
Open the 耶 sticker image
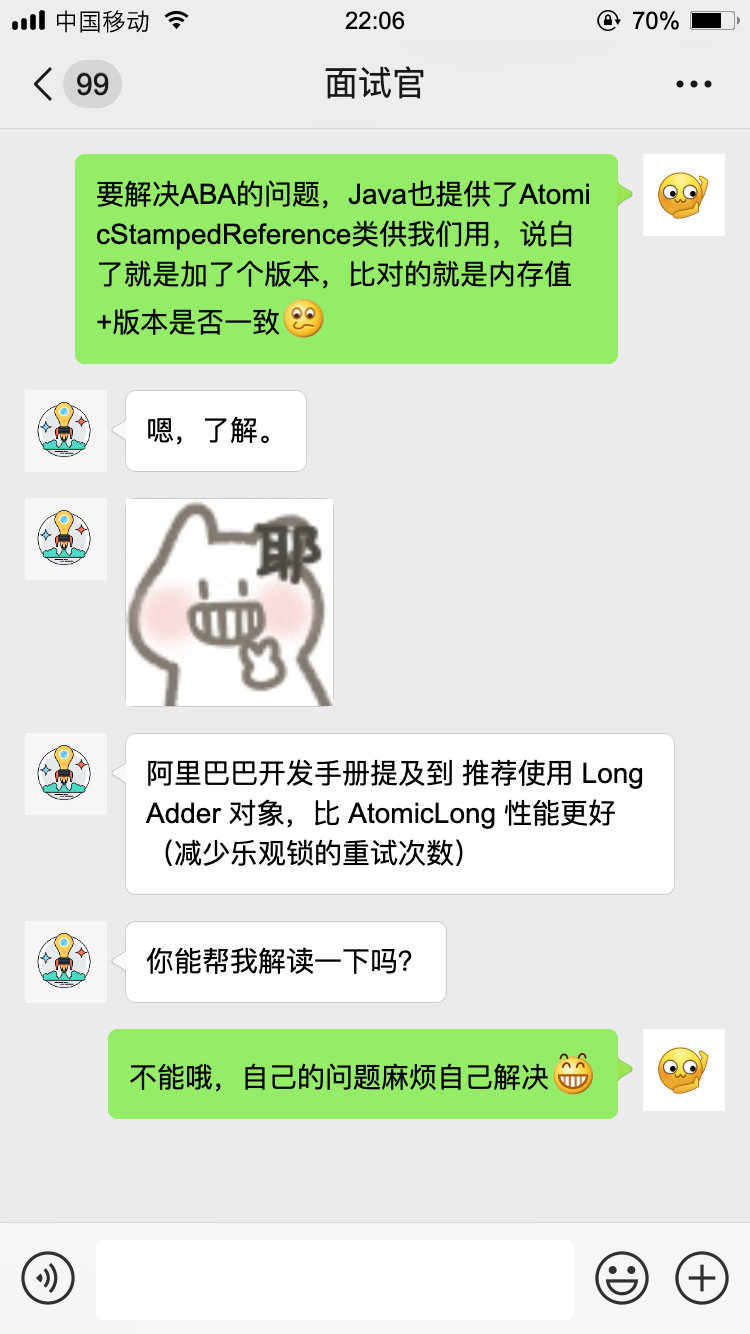click(x=229, y=602)
